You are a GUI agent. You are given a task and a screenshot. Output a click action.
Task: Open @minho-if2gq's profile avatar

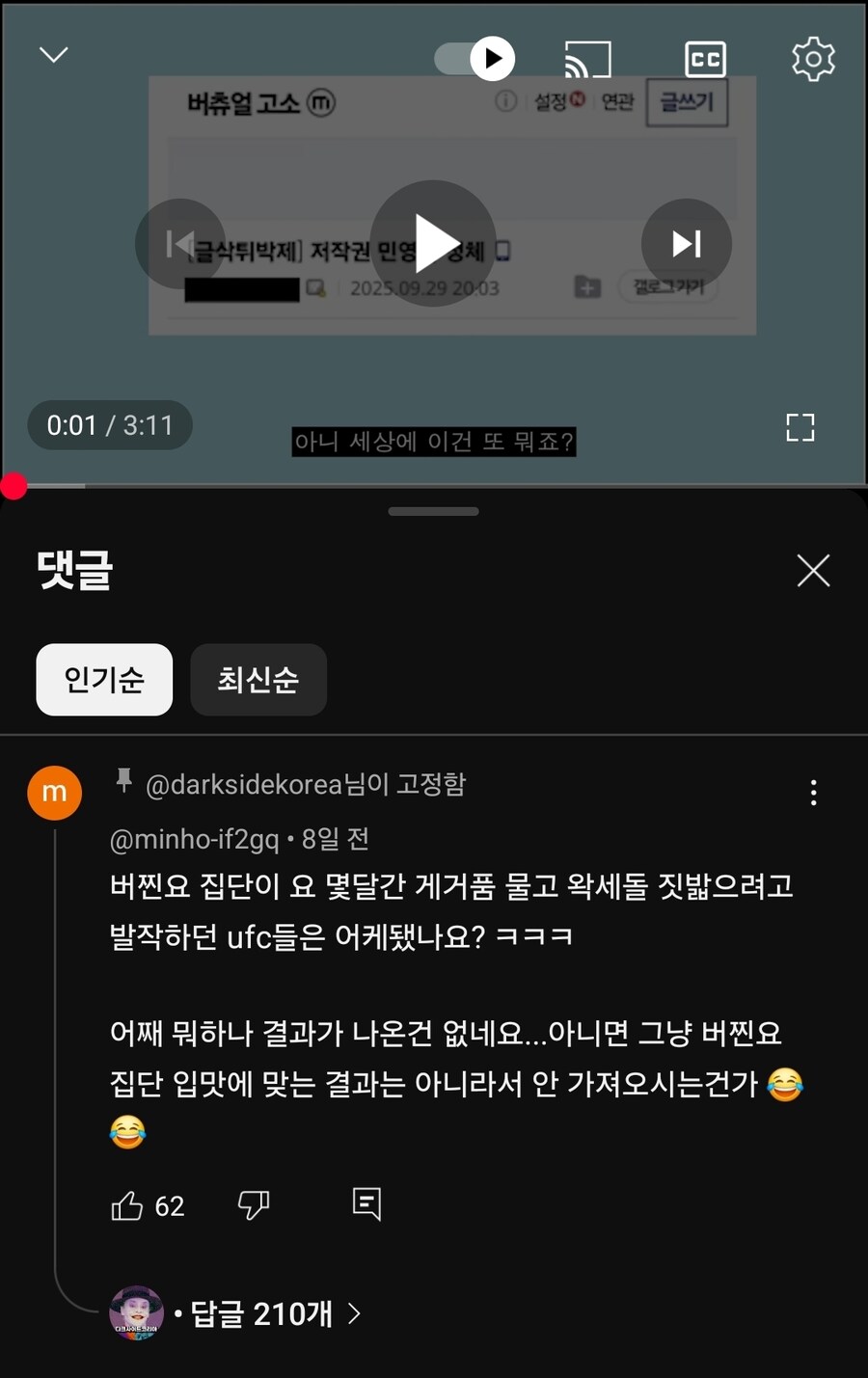[54, 793]
